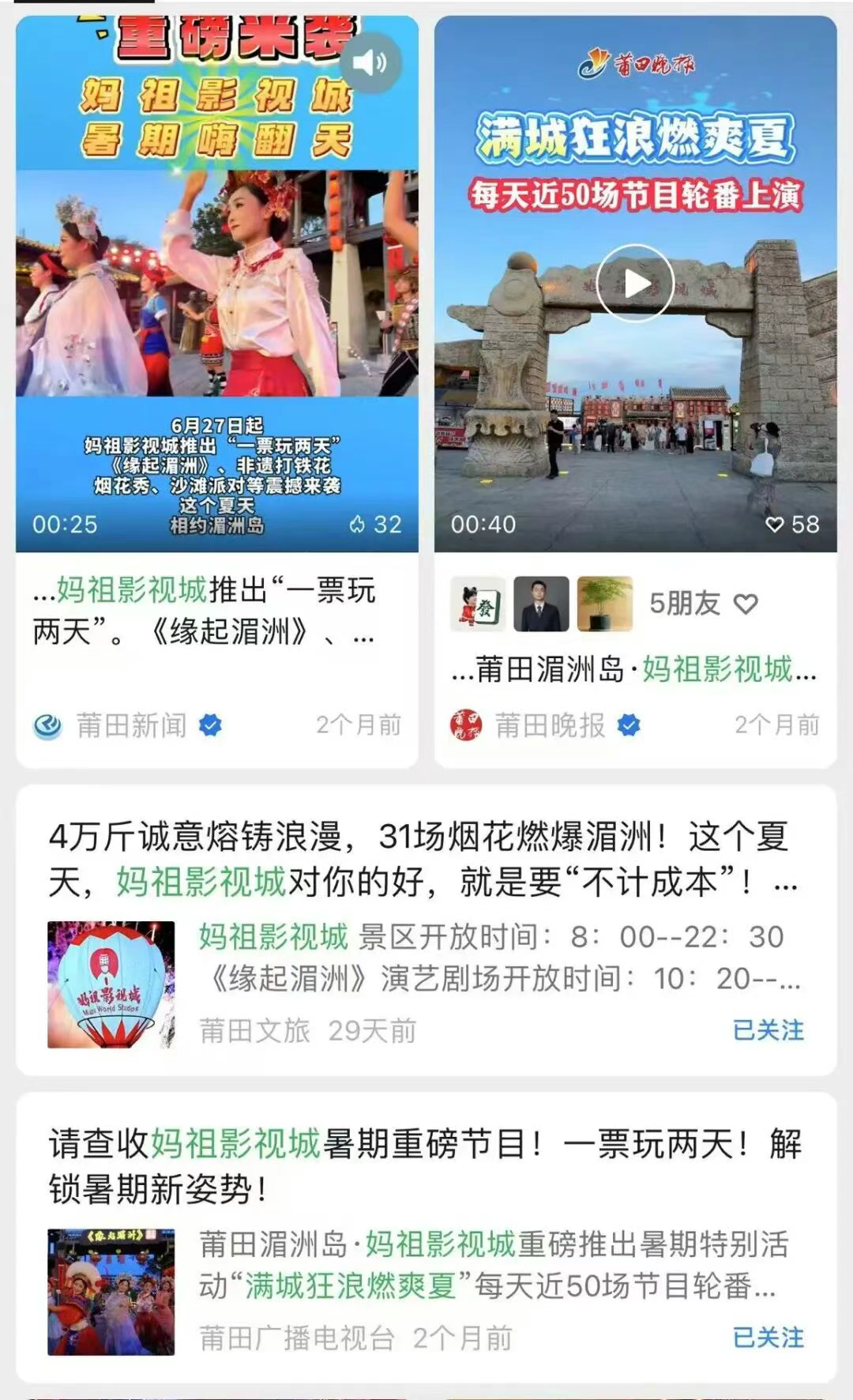Like the video next to 5朋友
Image resolution: width=853 pixels, height=1400 pixels.
click(746, 604)
